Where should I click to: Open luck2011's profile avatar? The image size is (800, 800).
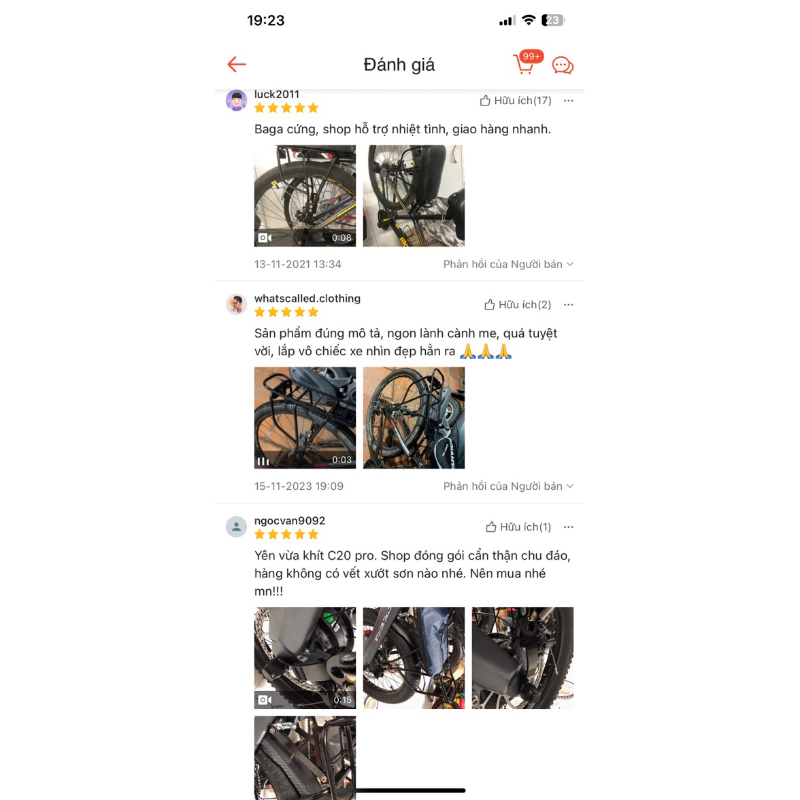236,100
